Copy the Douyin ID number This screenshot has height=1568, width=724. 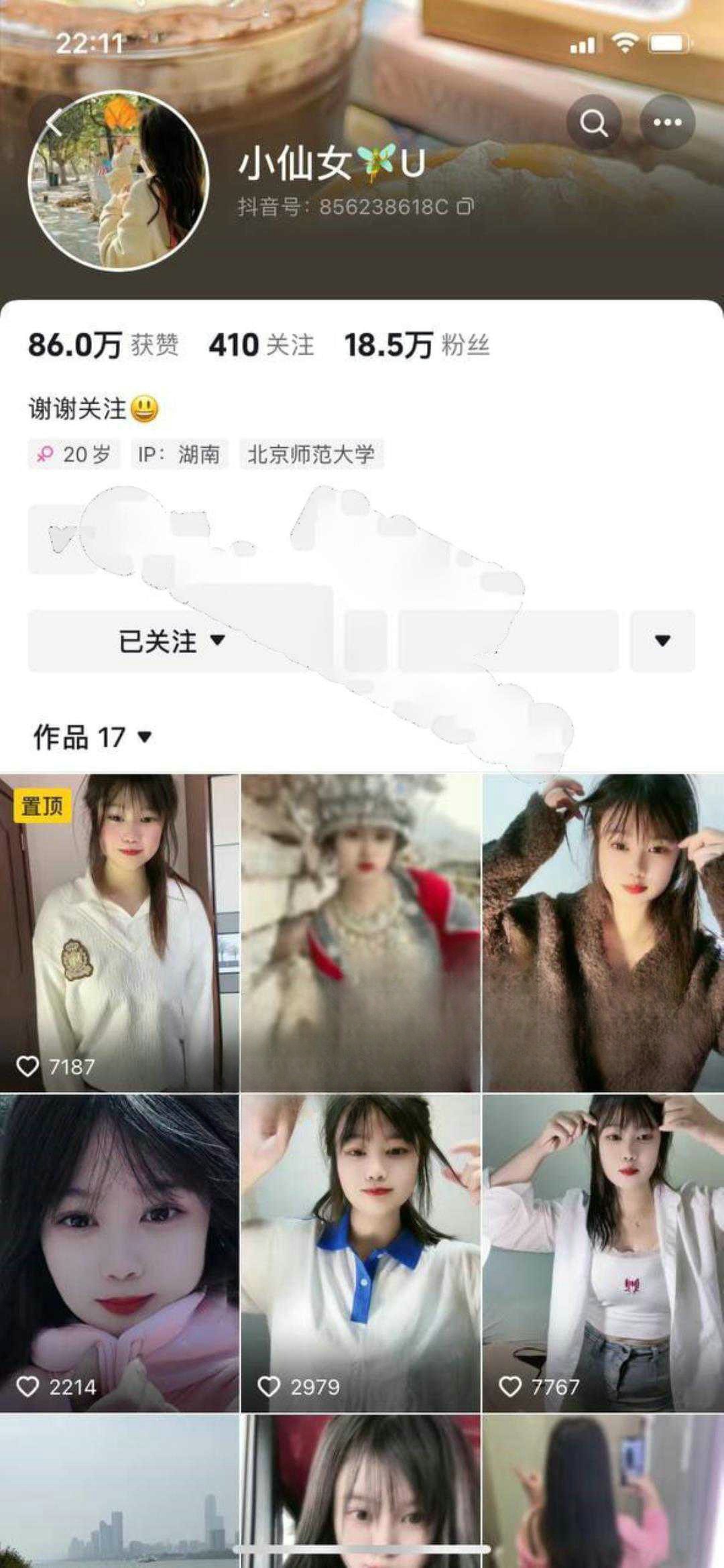465,206
